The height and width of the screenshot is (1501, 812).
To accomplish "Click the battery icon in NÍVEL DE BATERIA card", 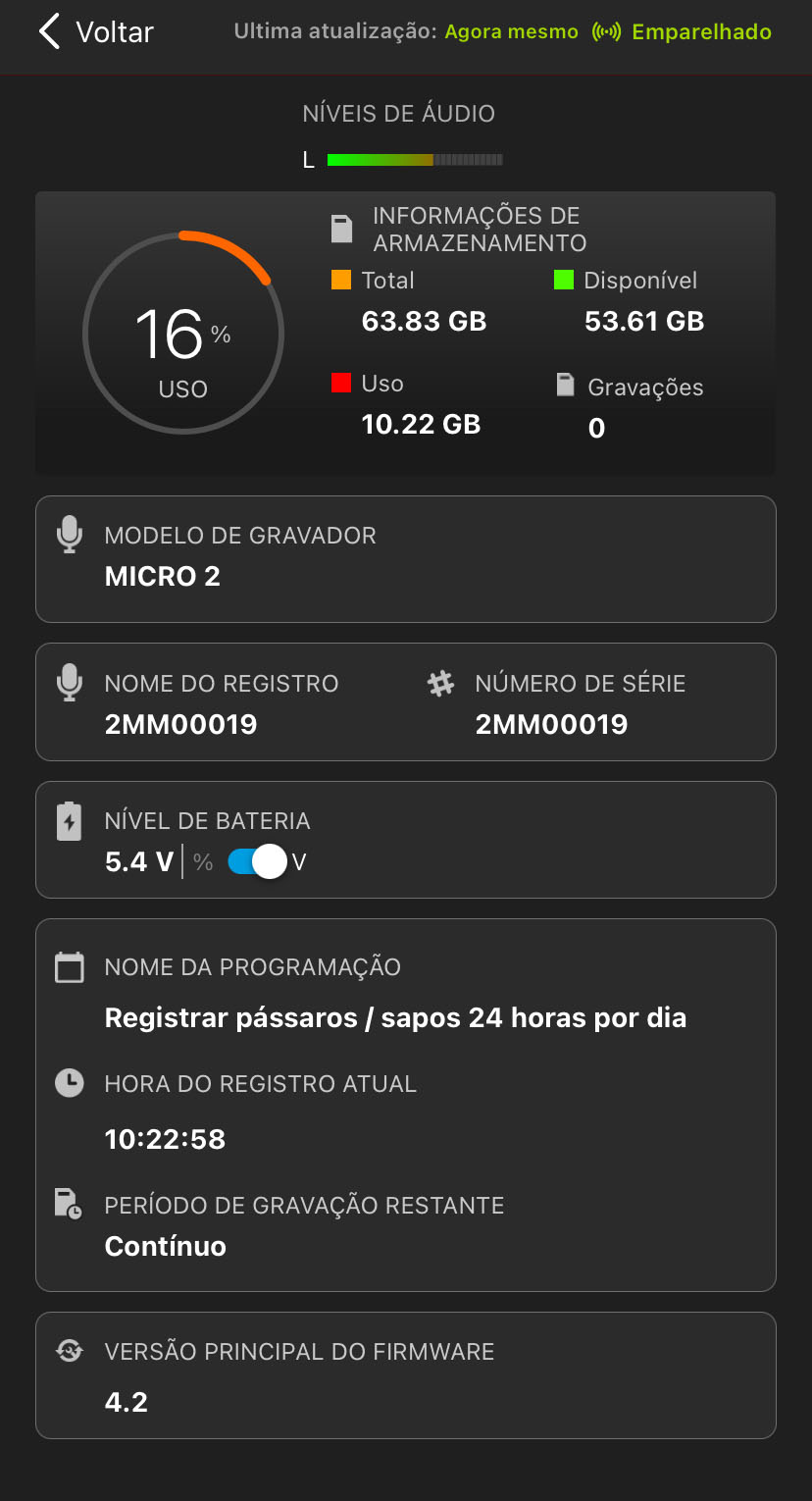I will (70, 820).
